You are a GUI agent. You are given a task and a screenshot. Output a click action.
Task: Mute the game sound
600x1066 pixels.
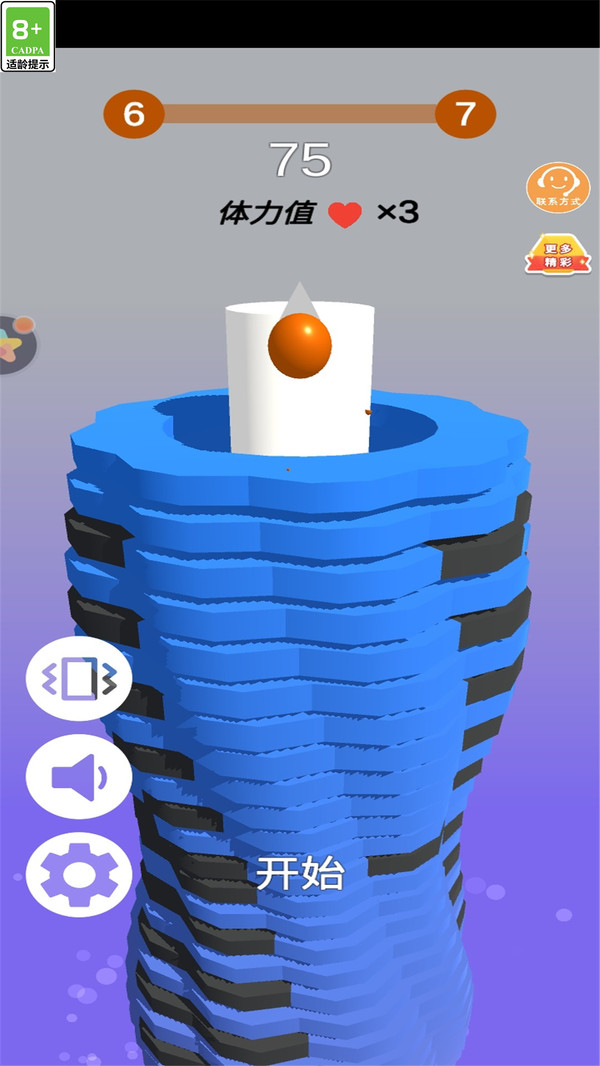click(x=79, y=777)
